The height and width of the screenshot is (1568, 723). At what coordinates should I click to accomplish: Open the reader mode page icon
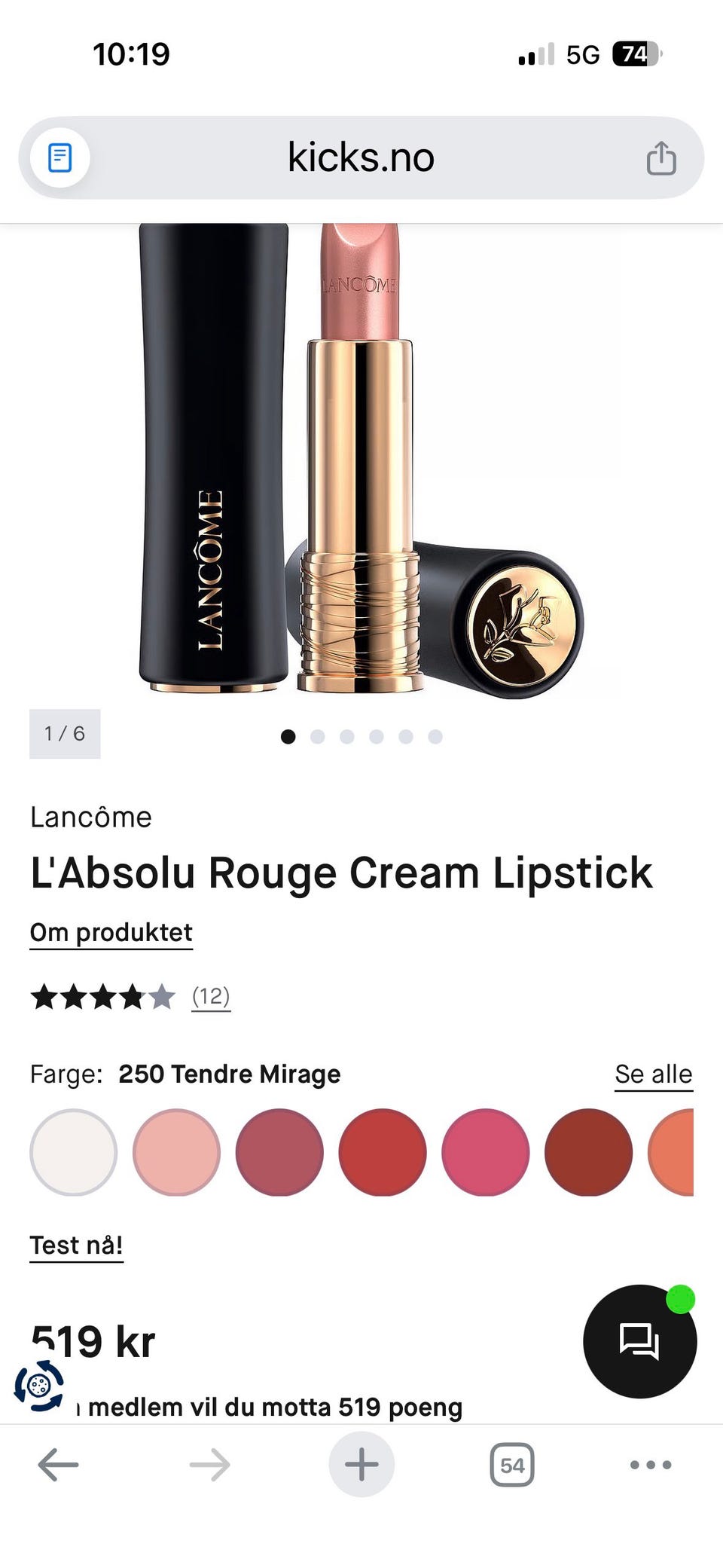pos(60,158)
